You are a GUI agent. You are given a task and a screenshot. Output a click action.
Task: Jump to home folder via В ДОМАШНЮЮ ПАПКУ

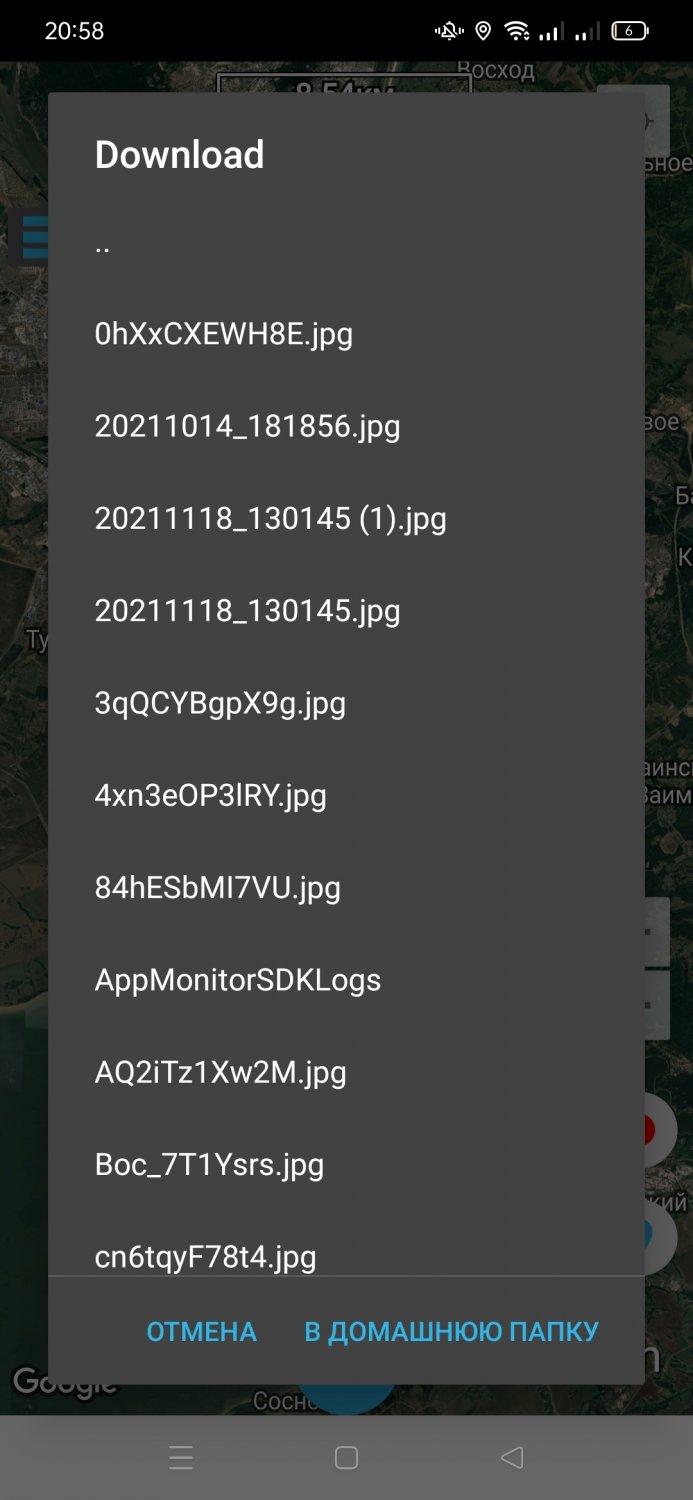tap(451, 1332)
